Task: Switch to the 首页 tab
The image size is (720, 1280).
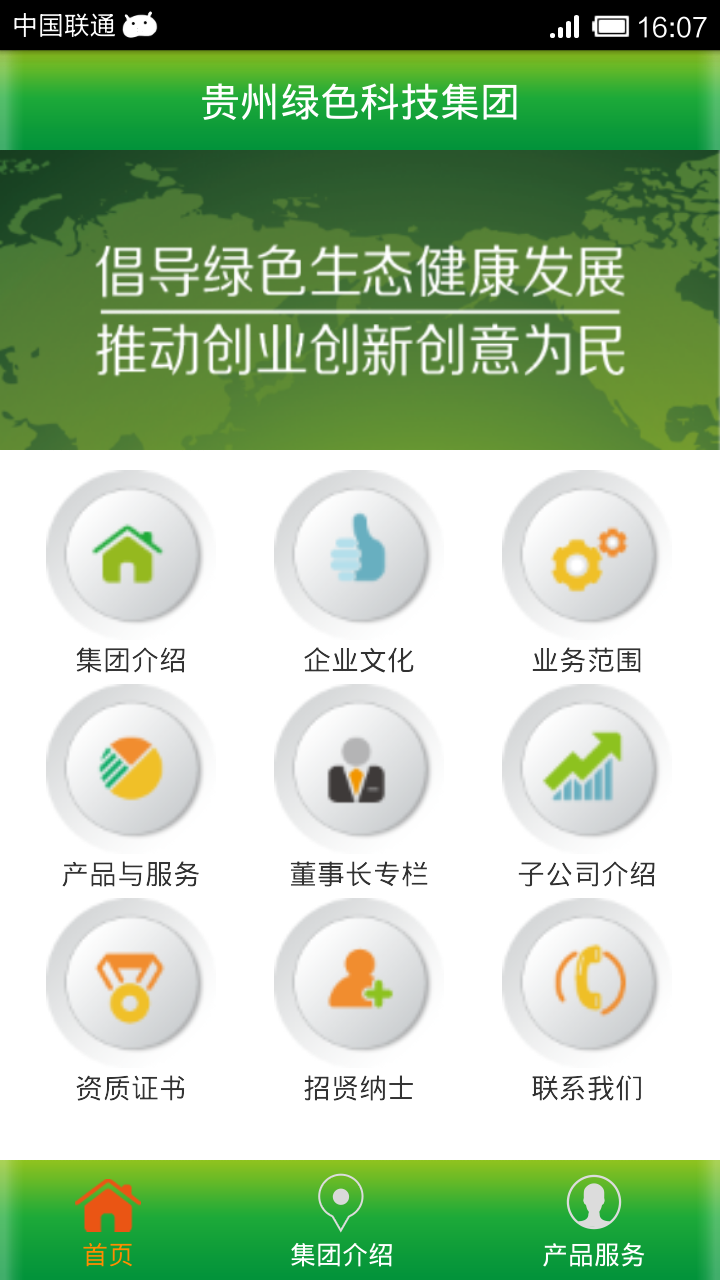Action: [x=108, y=1222]
